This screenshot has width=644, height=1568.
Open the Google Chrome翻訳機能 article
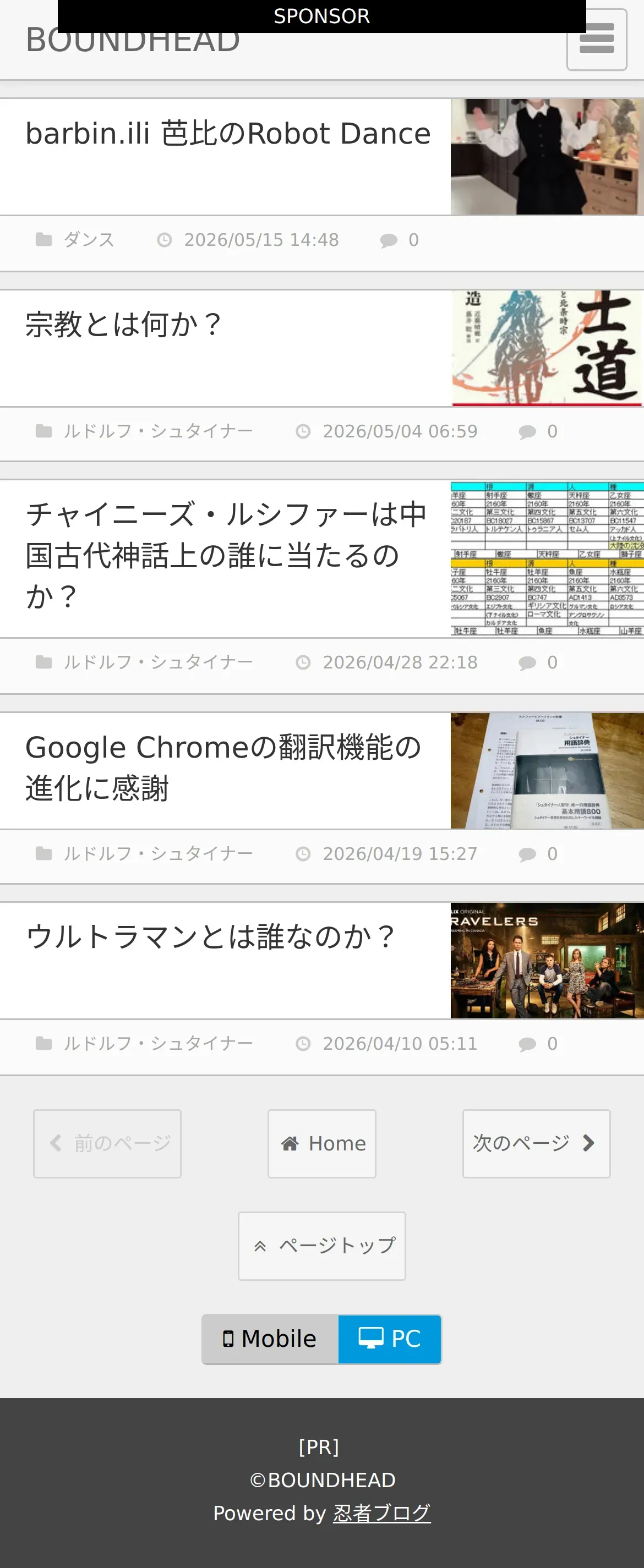tap(223, 767)
